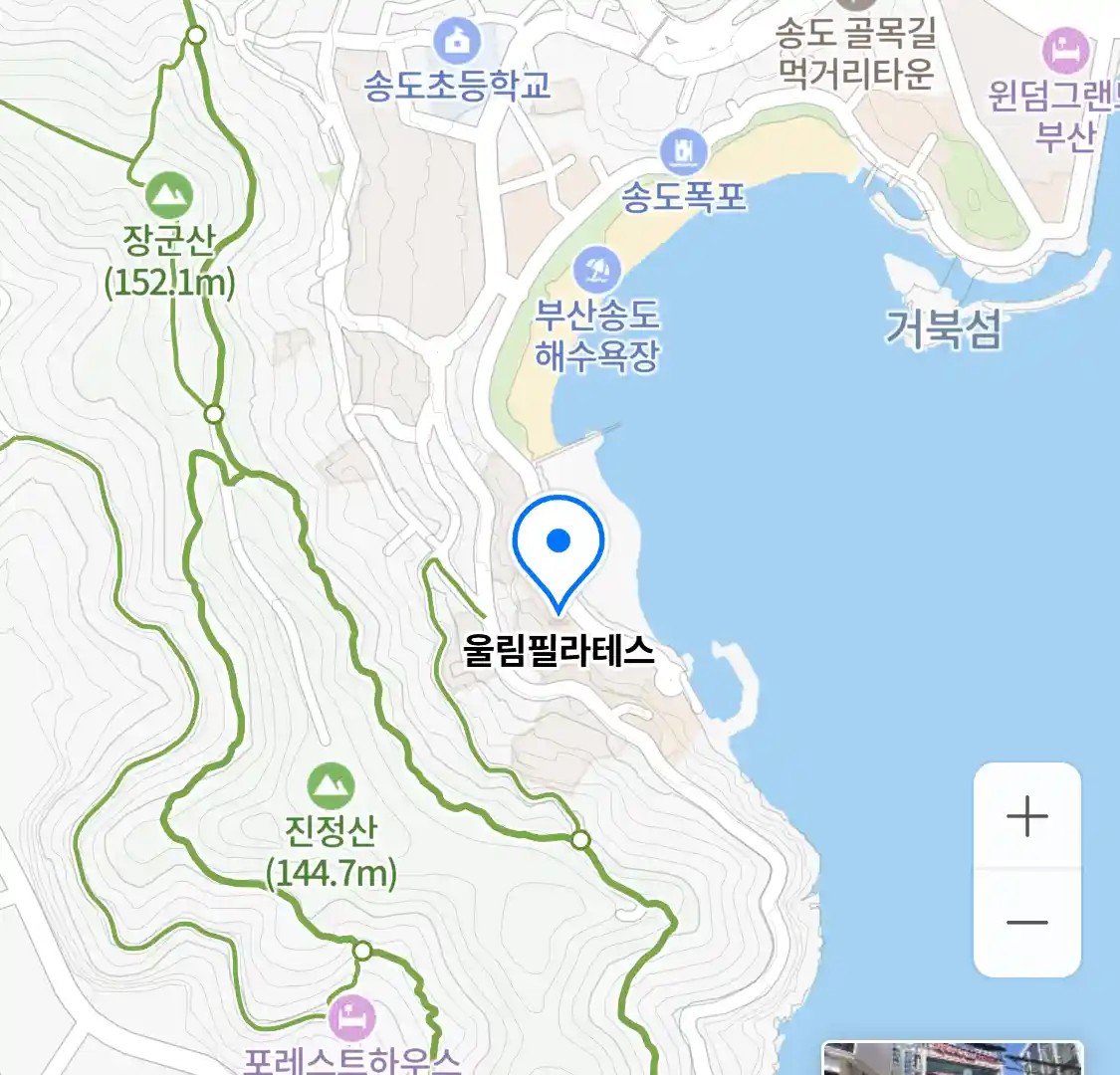This screenshot has width=1120, height=1075.
Task: Open the street view photo thumbnail
Action: [951, 1058]
